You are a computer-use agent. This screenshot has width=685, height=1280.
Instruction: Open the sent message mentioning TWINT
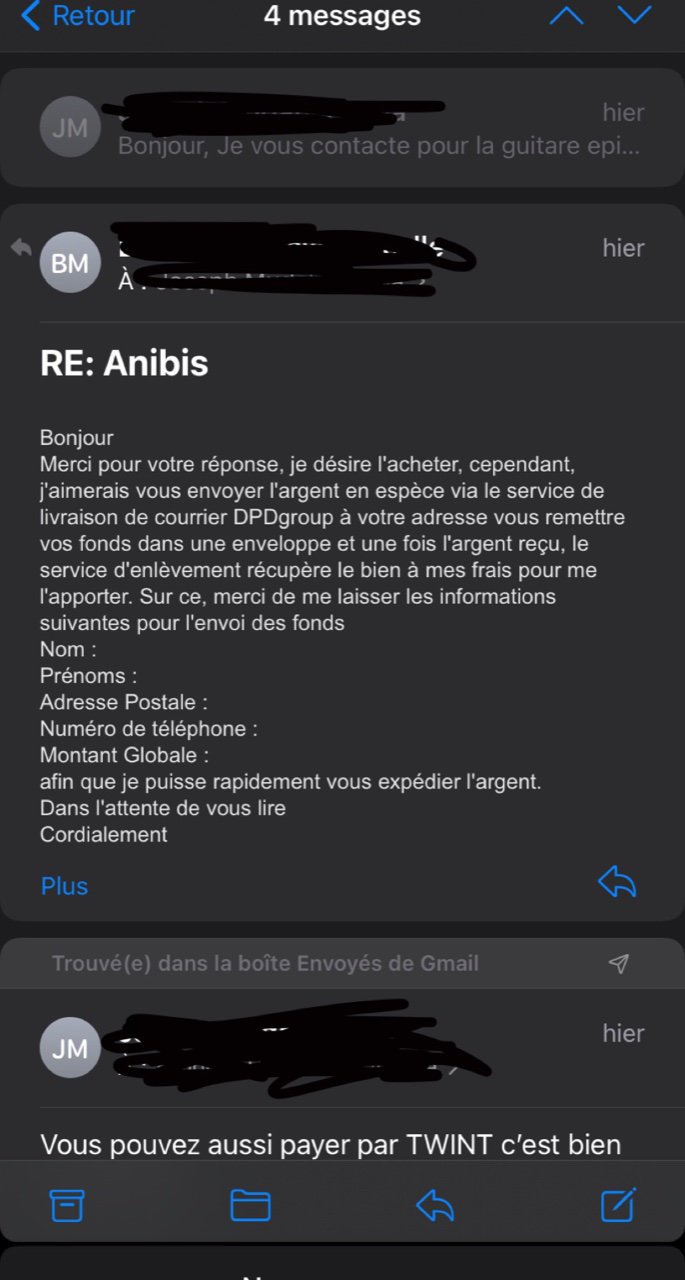pyautogui.click(x=342, y=1085)
